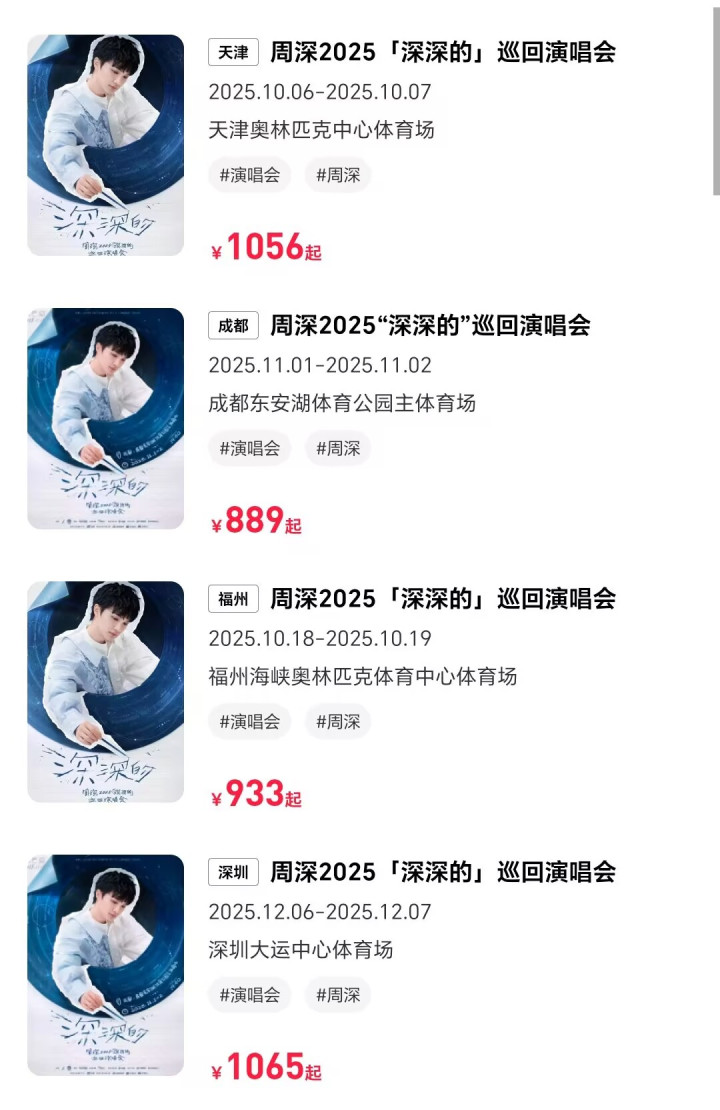Viewport: 720px width, 1110px height.
Task: Select #周深 chip under the 成都 concert
Action: tap(338, 448)
